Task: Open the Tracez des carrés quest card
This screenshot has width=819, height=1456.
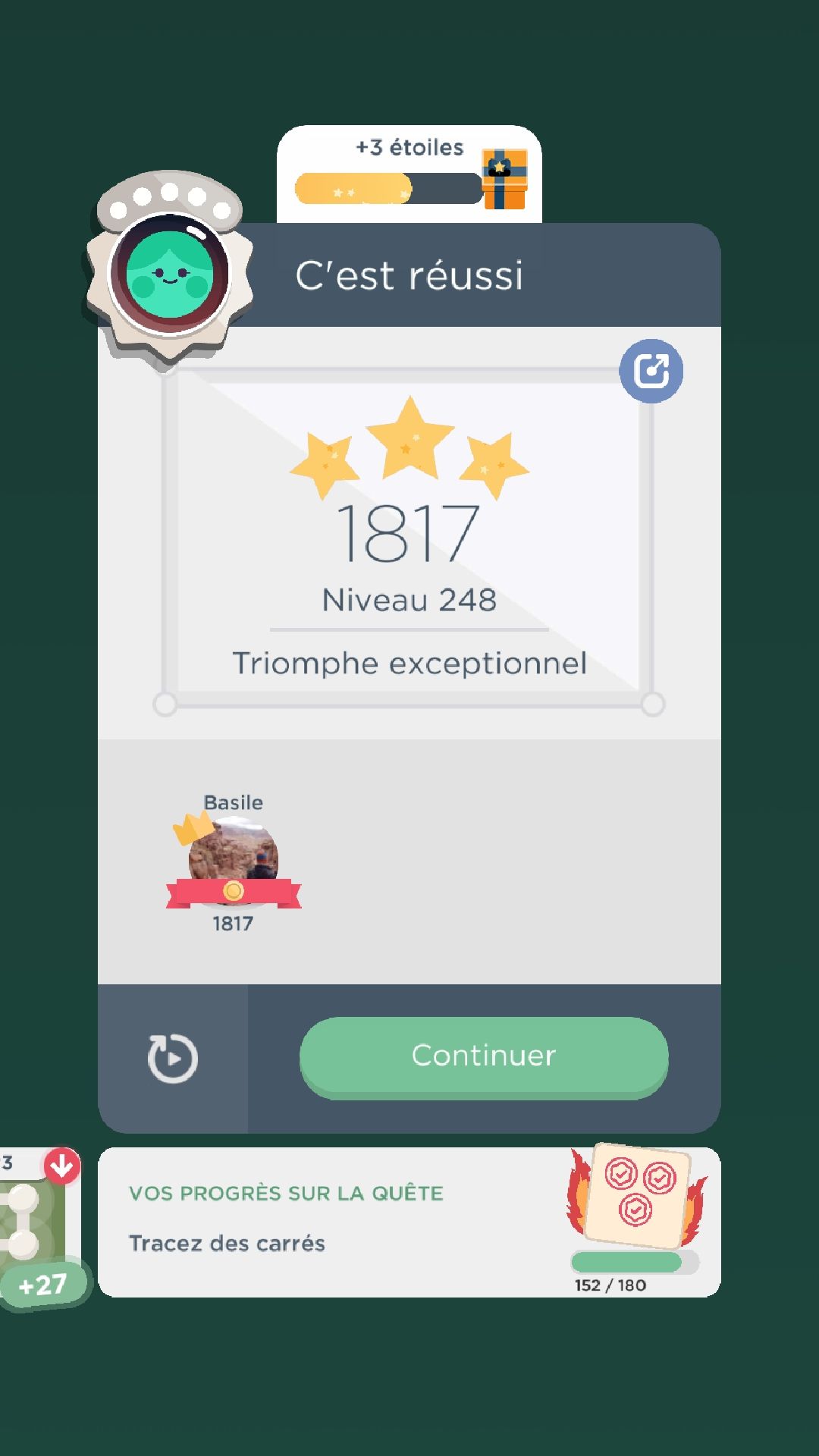Action: [x=409, y=1222]
